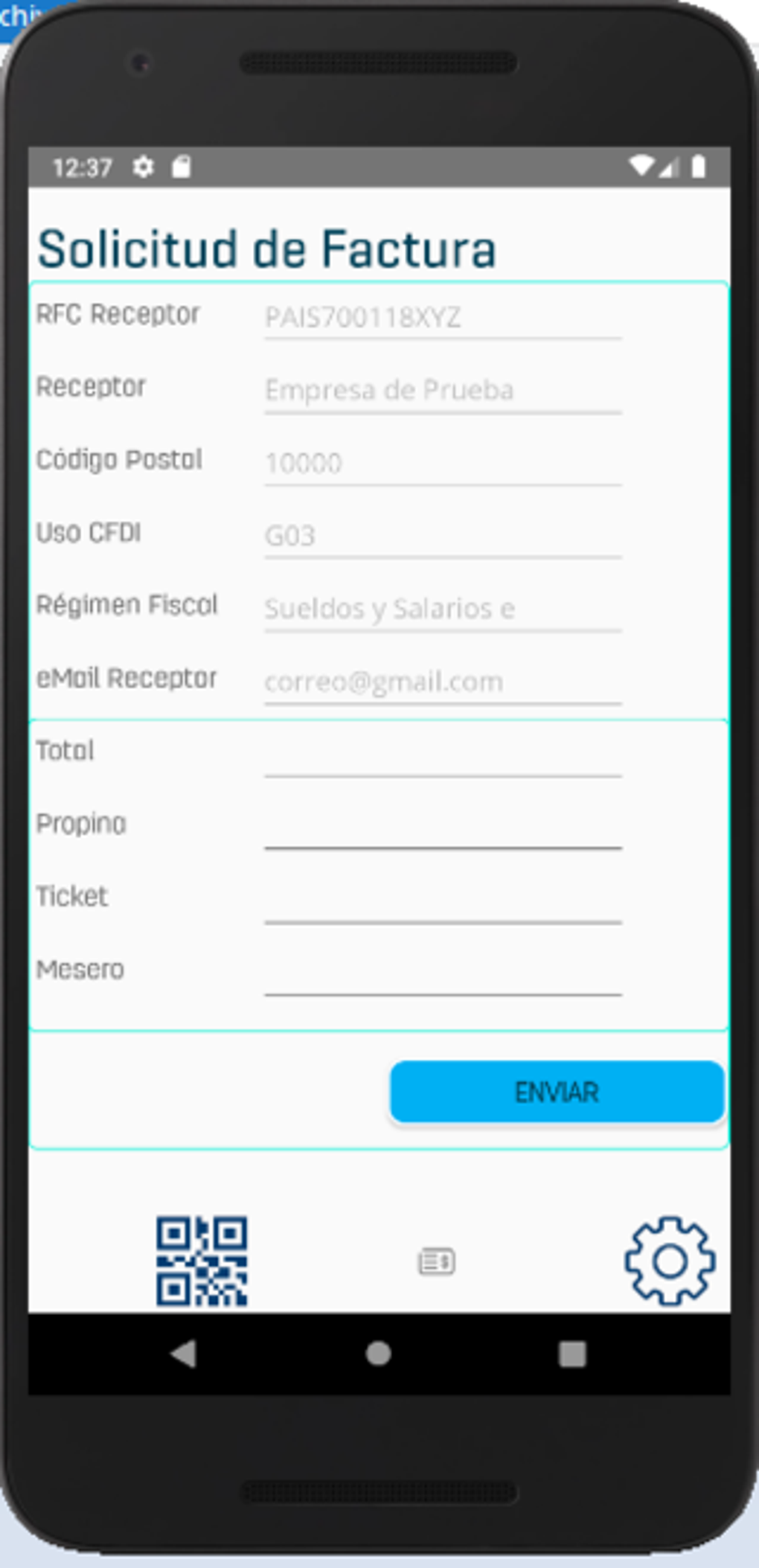Screen dimensions: 759x1568
Task: Click the RFC Receptor input field
Action: 442,317
